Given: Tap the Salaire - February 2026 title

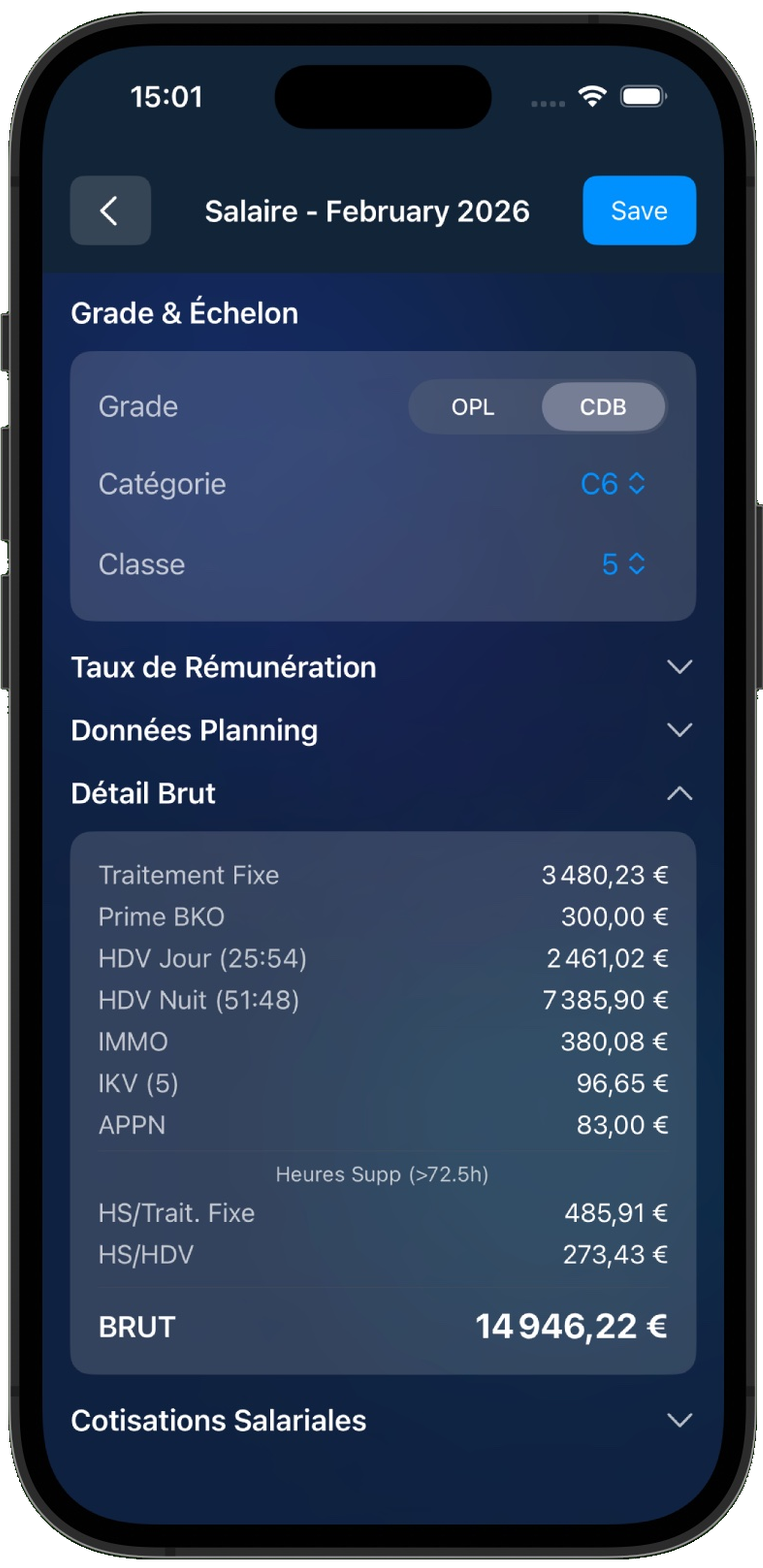Looking at the screenshot, I should [x=367, y=210].
